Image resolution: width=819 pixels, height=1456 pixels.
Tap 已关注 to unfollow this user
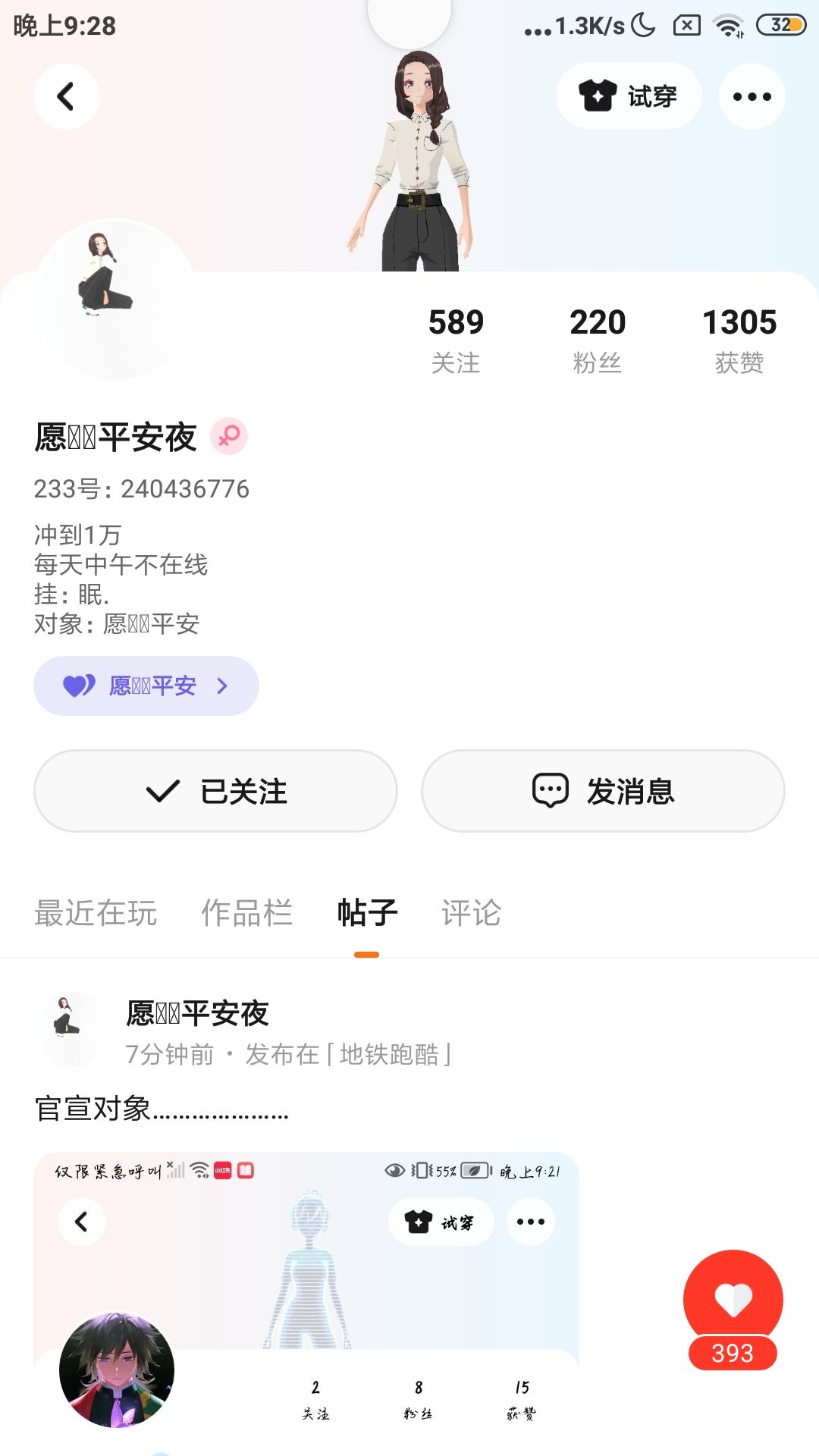click(215, 791)
